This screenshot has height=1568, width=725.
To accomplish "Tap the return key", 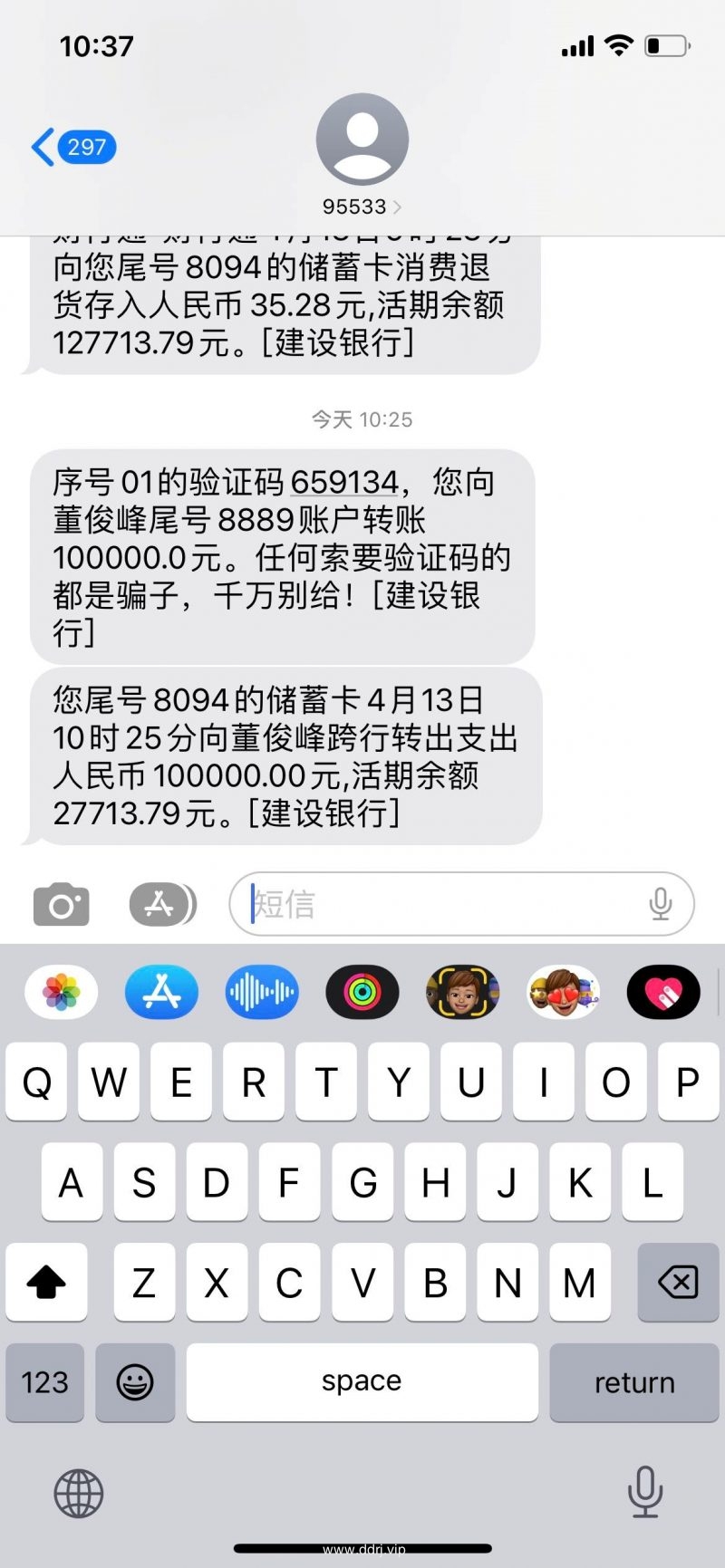I will tap(634, 1382).
